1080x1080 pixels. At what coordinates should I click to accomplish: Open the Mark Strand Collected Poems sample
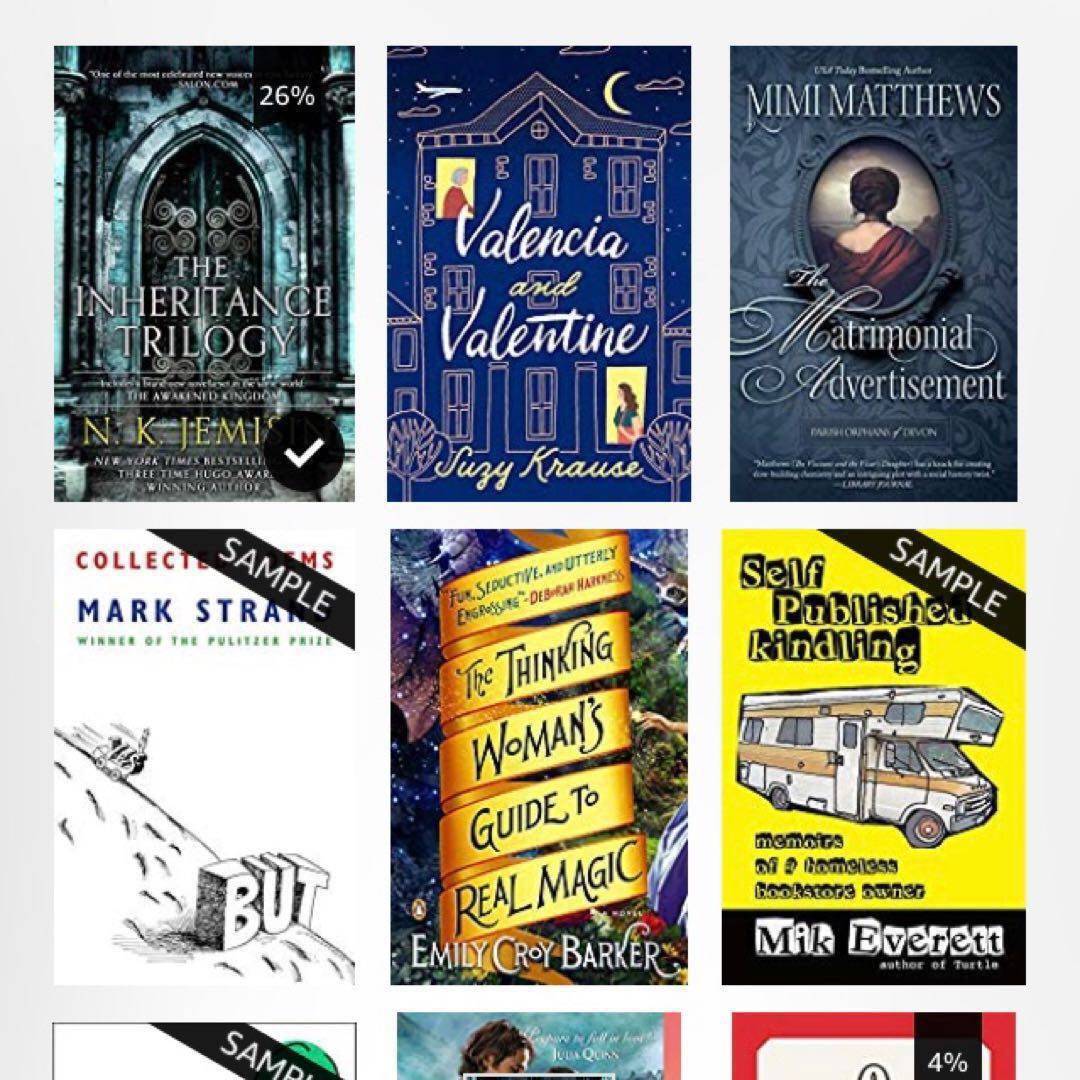203,757
